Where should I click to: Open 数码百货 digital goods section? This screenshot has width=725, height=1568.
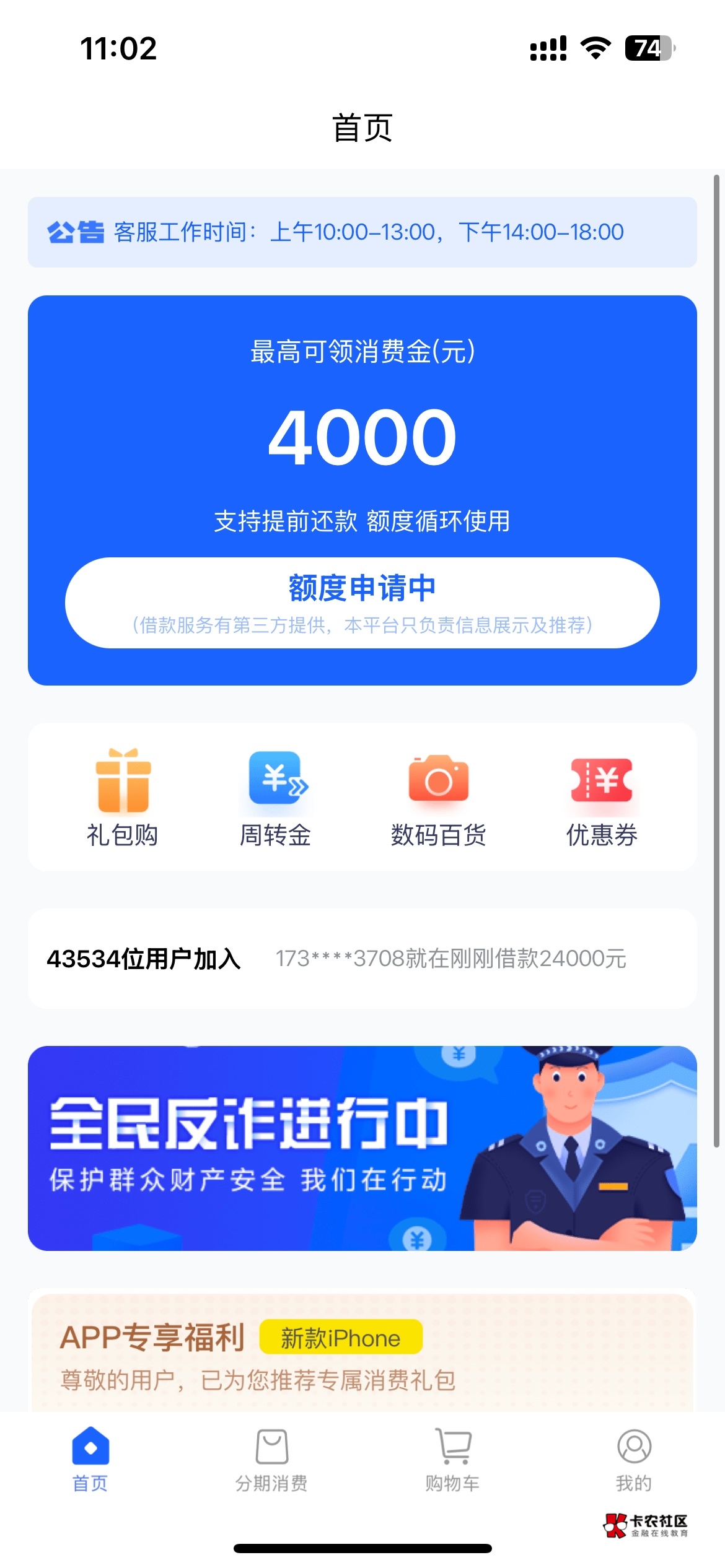(438, 798)
